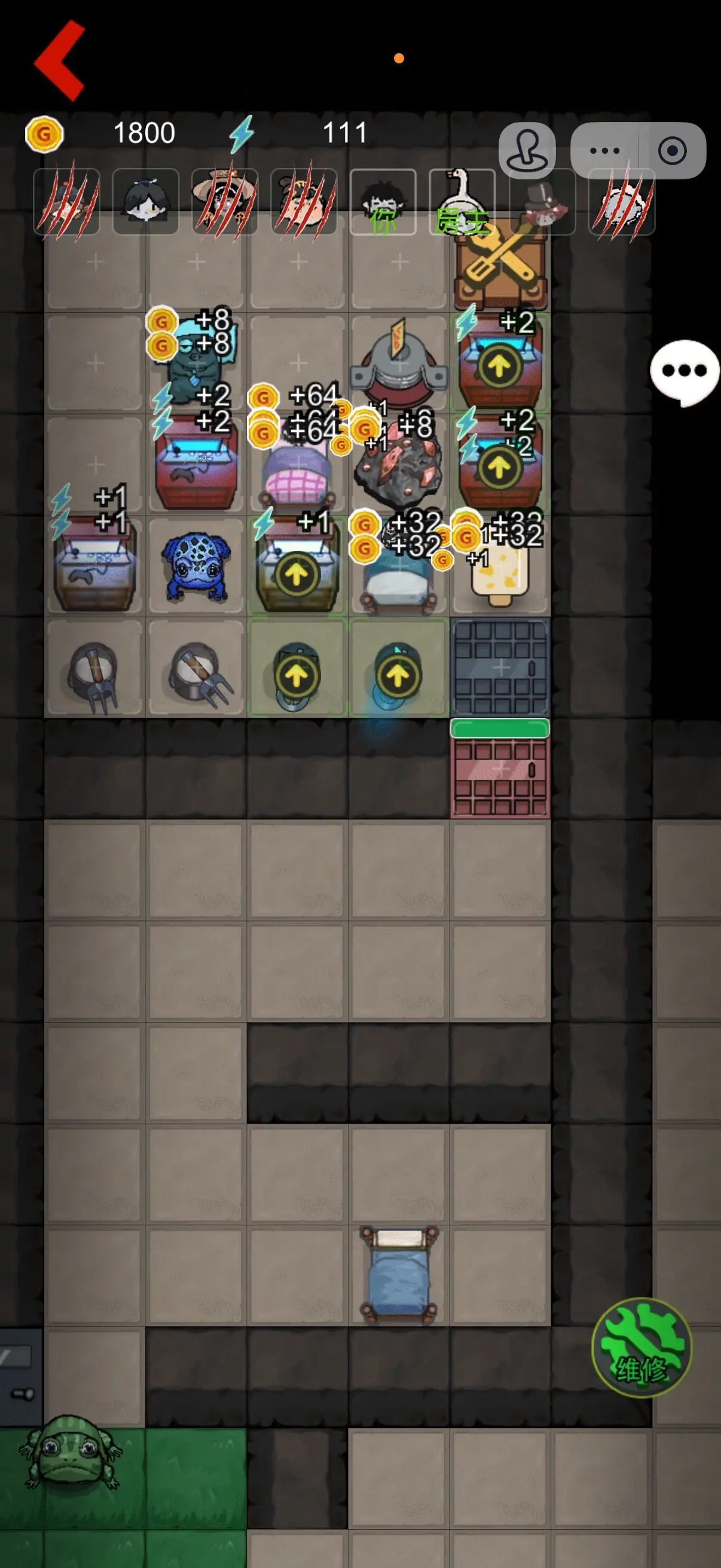Viewport: 721px width, 1568px height.
Task: Open the joystick control button
Action: tap(527, 150)
